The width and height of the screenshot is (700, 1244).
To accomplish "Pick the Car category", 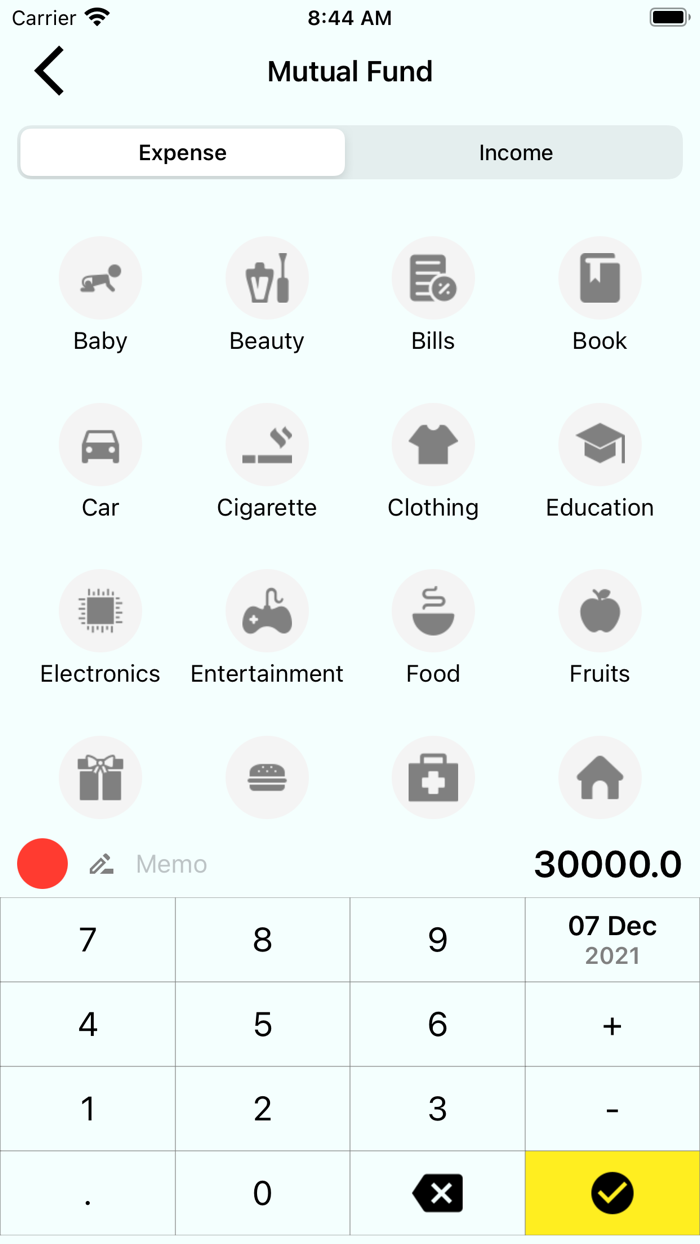I will click(100, 462).
